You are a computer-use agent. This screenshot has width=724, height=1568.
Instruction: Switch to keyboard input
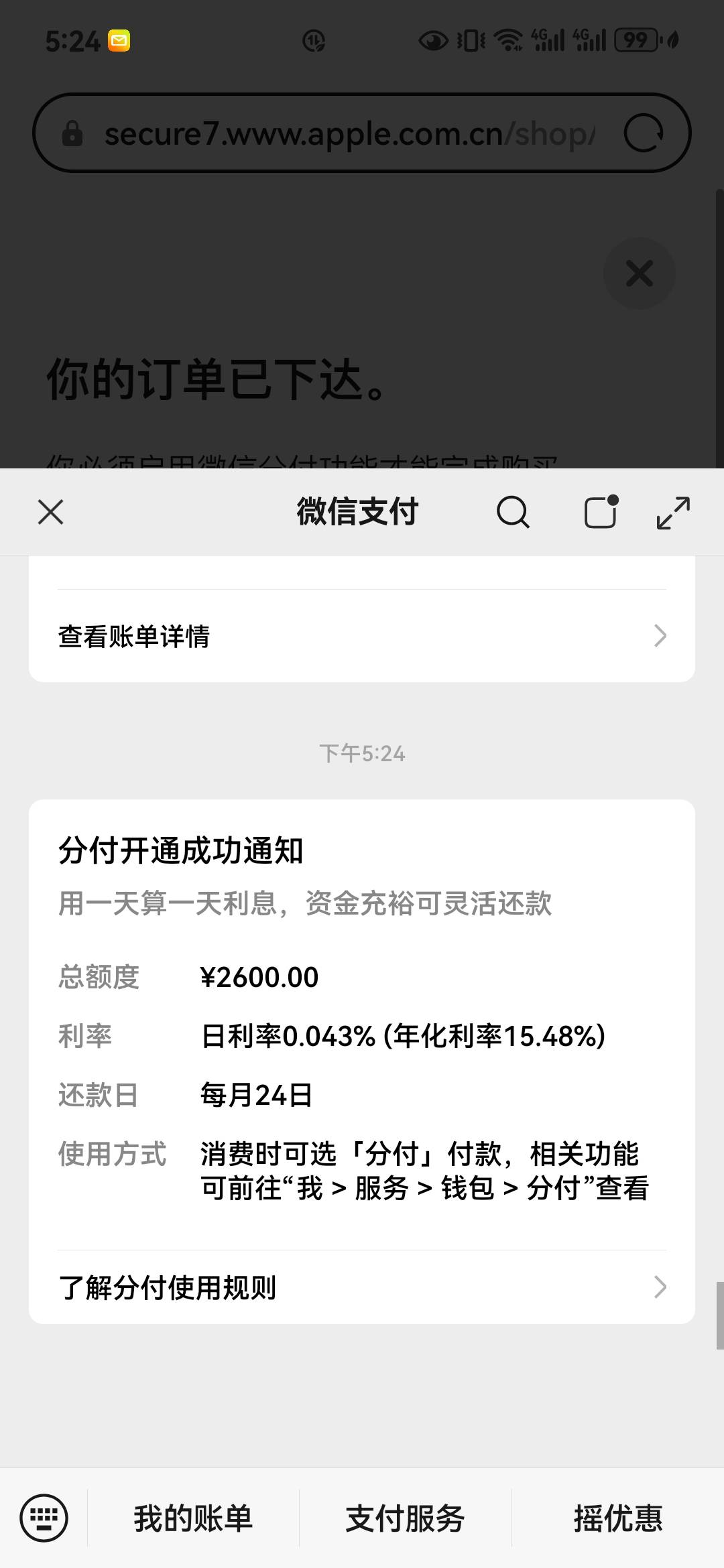tap(44, 1517)
